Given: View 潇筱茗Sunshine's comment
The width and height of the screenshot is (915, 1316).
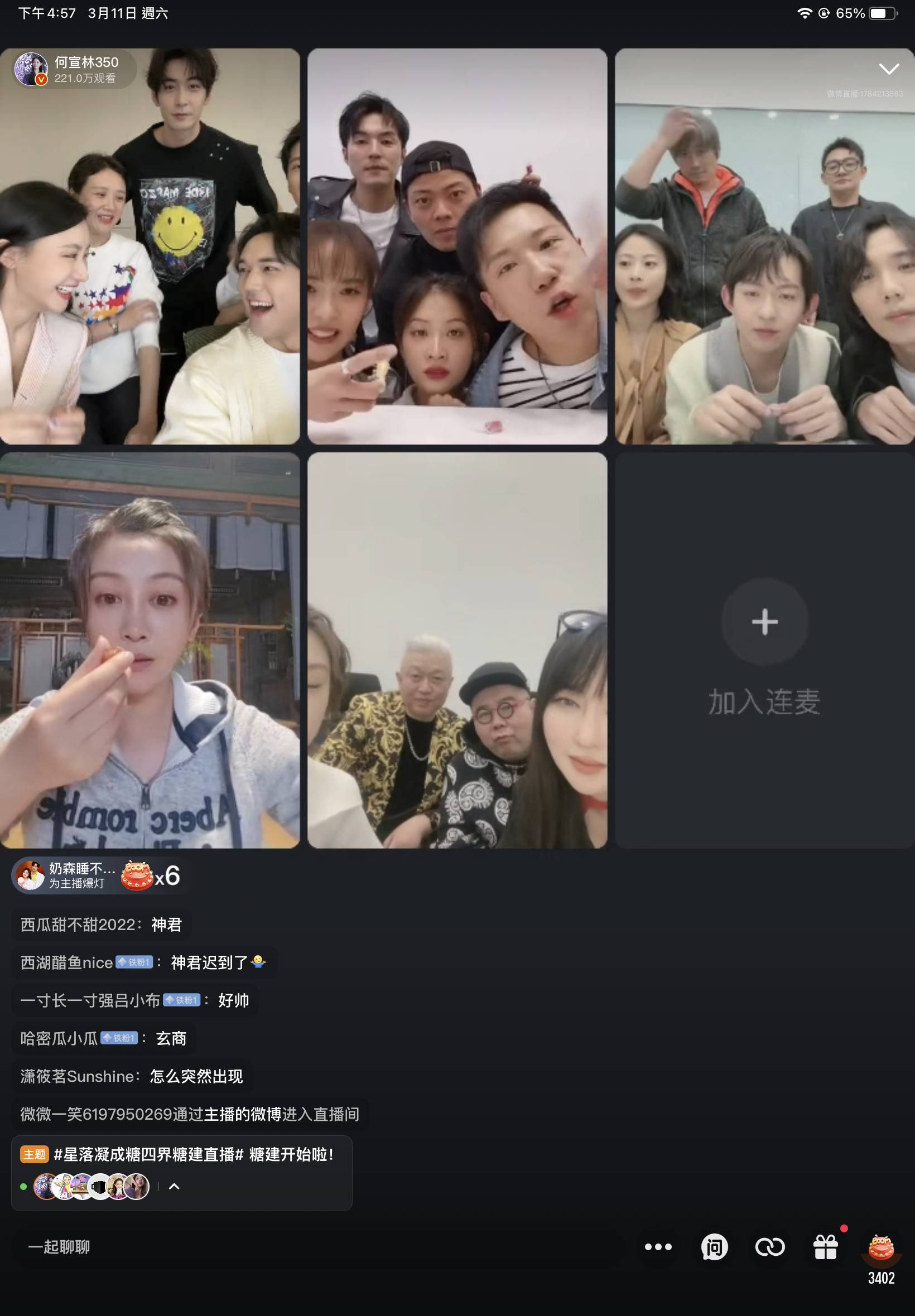Looking at the screenshot, I should coord(132,1076).
